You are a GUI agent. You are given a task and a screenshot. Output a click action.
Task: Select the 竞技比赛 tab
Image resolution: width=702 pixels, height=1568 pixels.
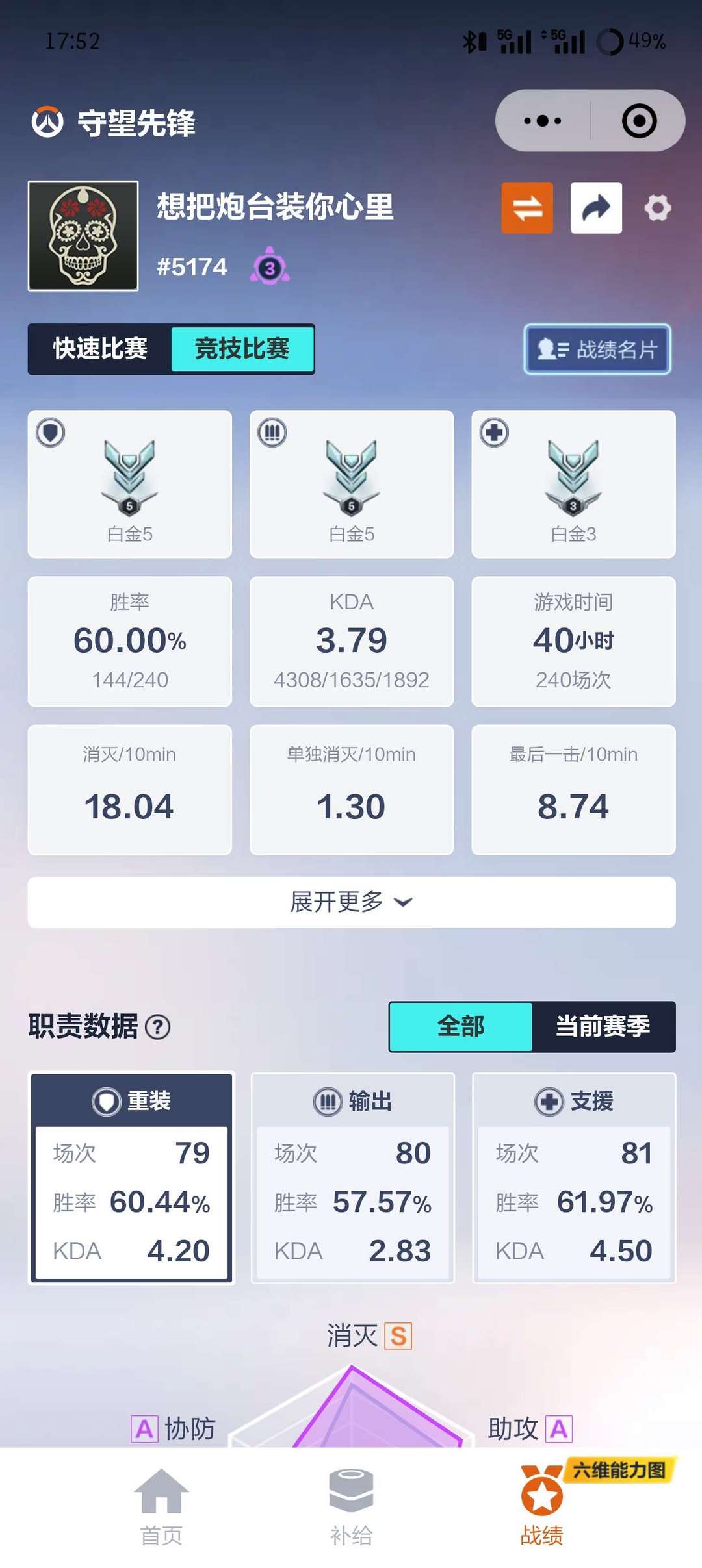(x=242, y=349)
